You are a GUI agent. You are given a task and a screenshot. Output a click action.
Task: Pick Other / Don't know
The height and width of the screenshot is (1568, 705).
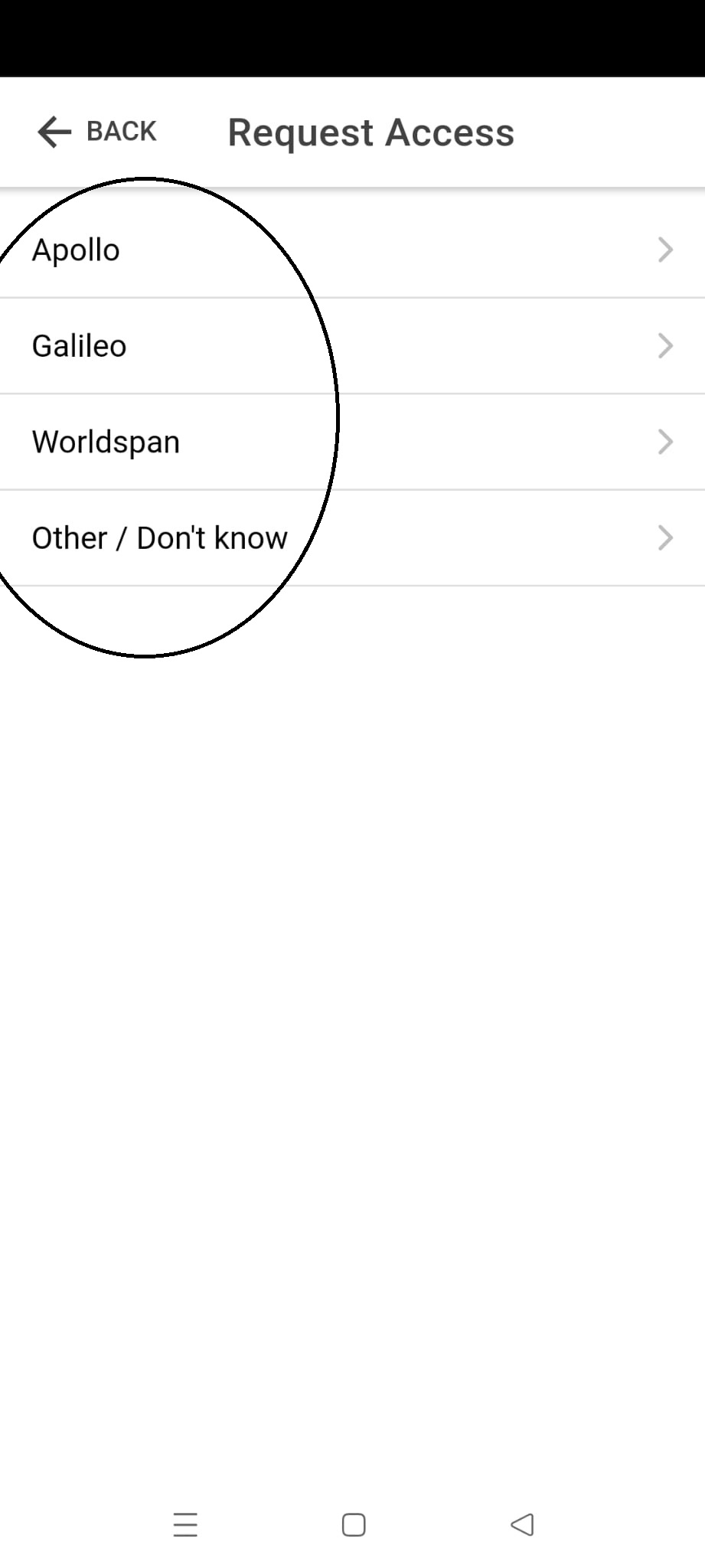[352, 538]
